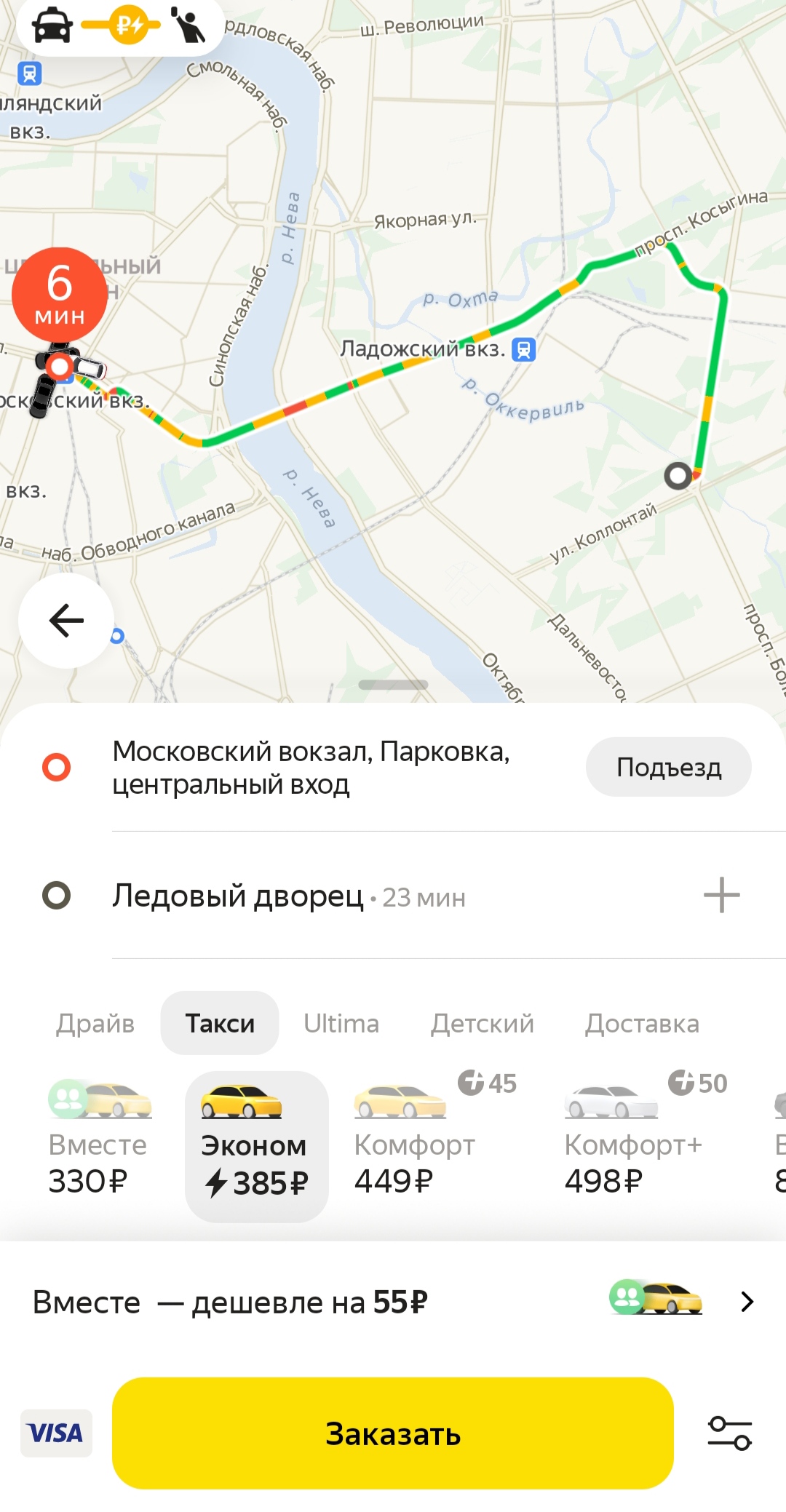Tap the Подъезд entrance button

coord(668,767)
